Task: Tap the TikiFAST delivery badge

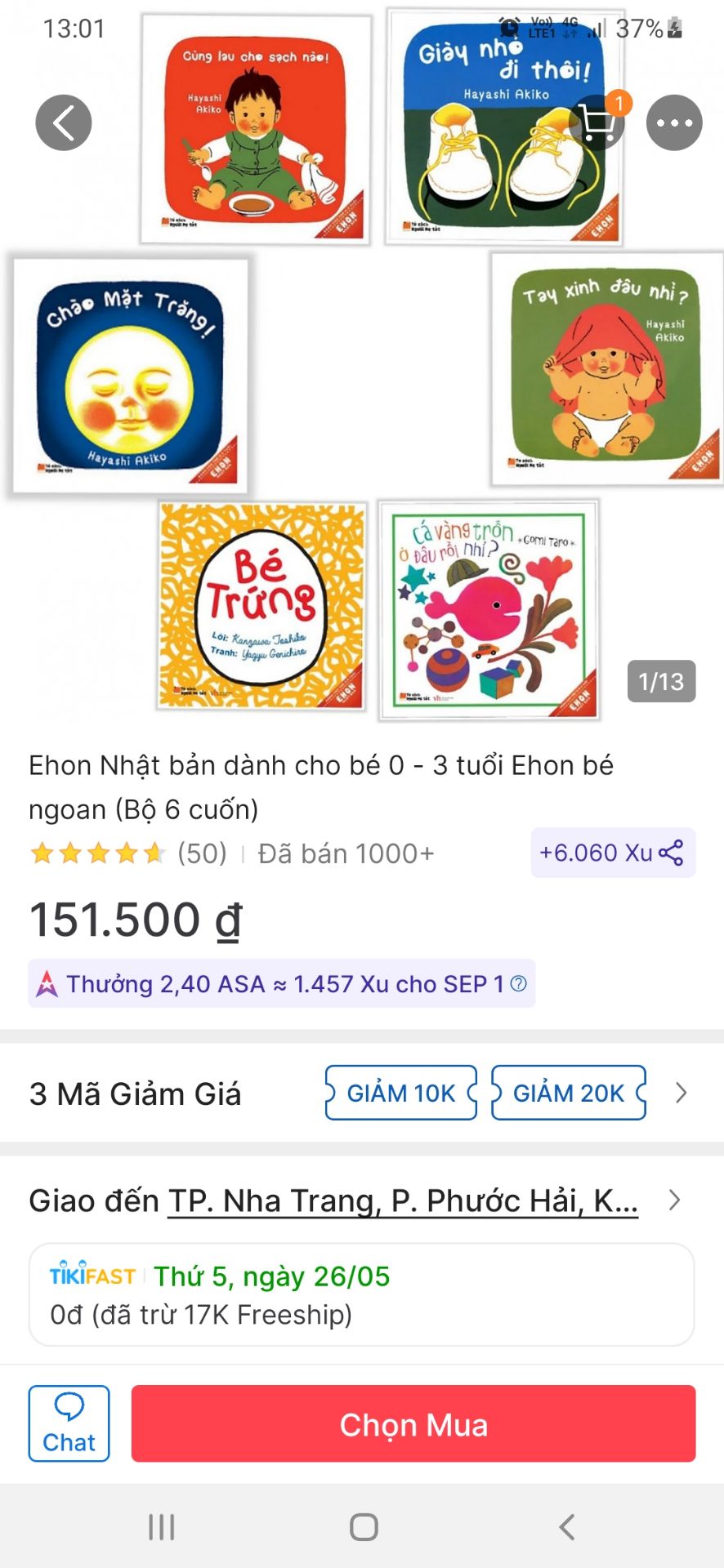Action: [92, 1275]
